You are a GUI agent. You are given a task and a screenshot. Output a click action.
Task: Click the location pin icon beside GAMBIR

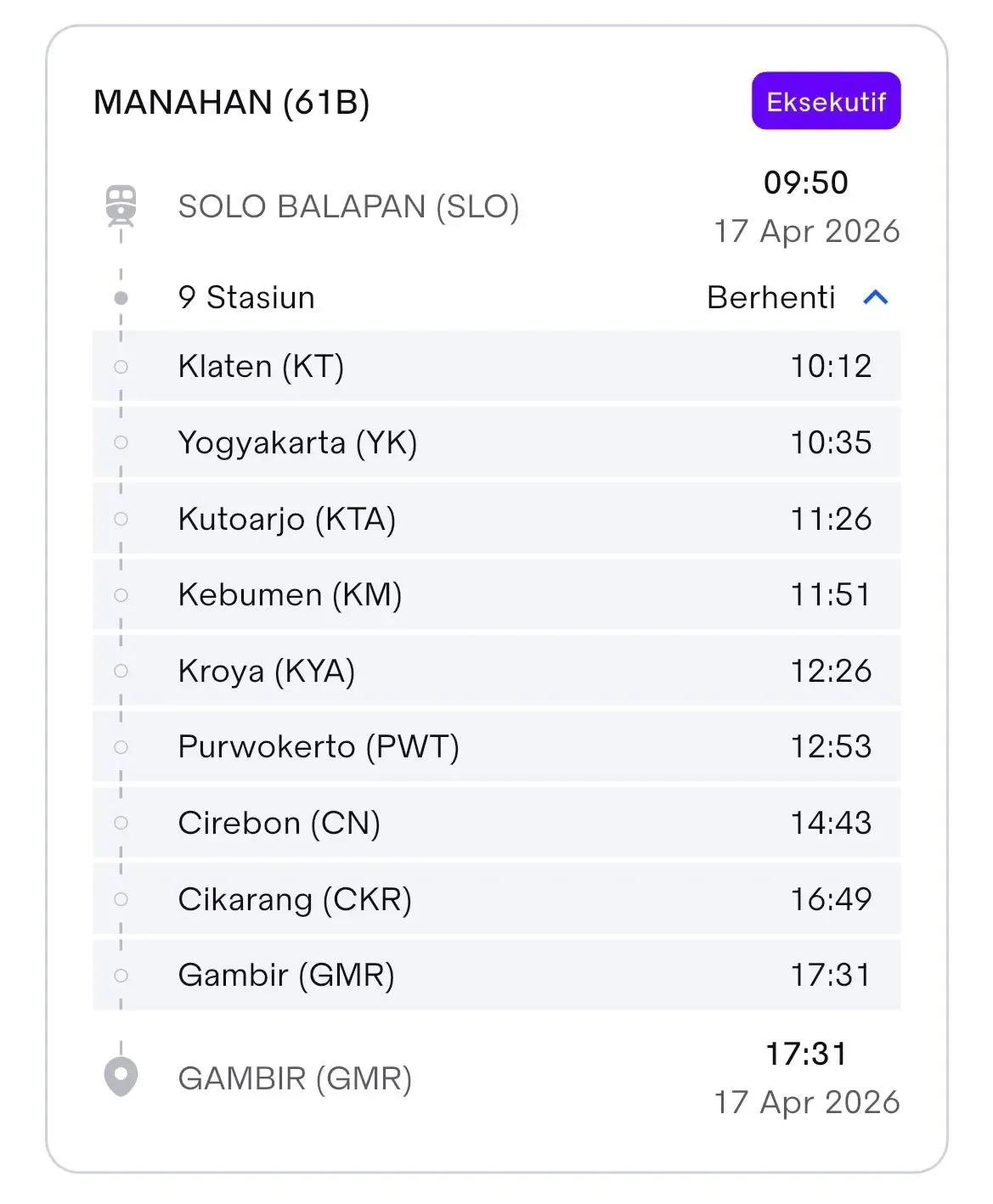coord(121,1076)
